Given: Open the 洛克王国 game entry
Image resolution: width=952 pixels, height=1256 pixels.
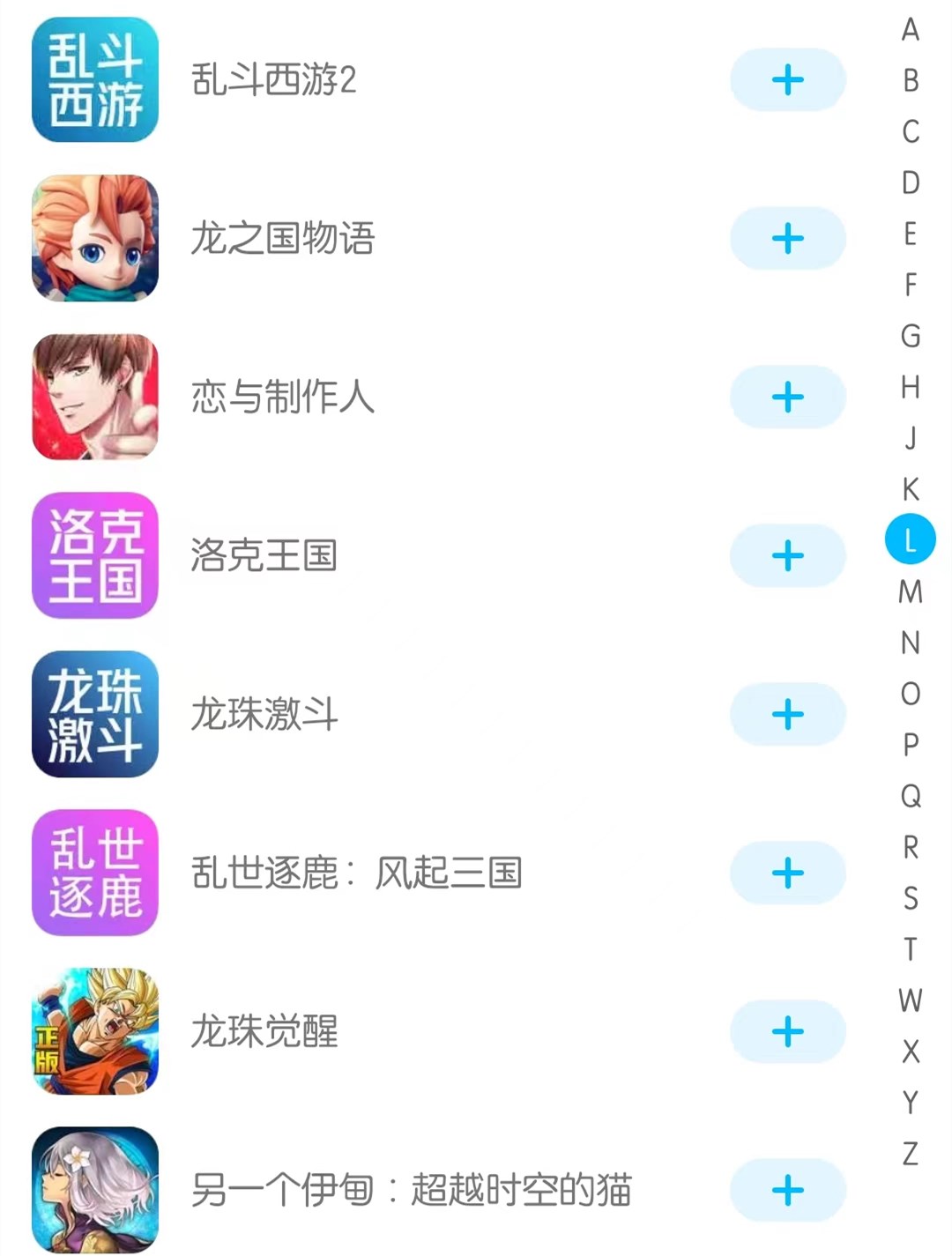Looking at the screenshot, I should click(x=264, y=556).
